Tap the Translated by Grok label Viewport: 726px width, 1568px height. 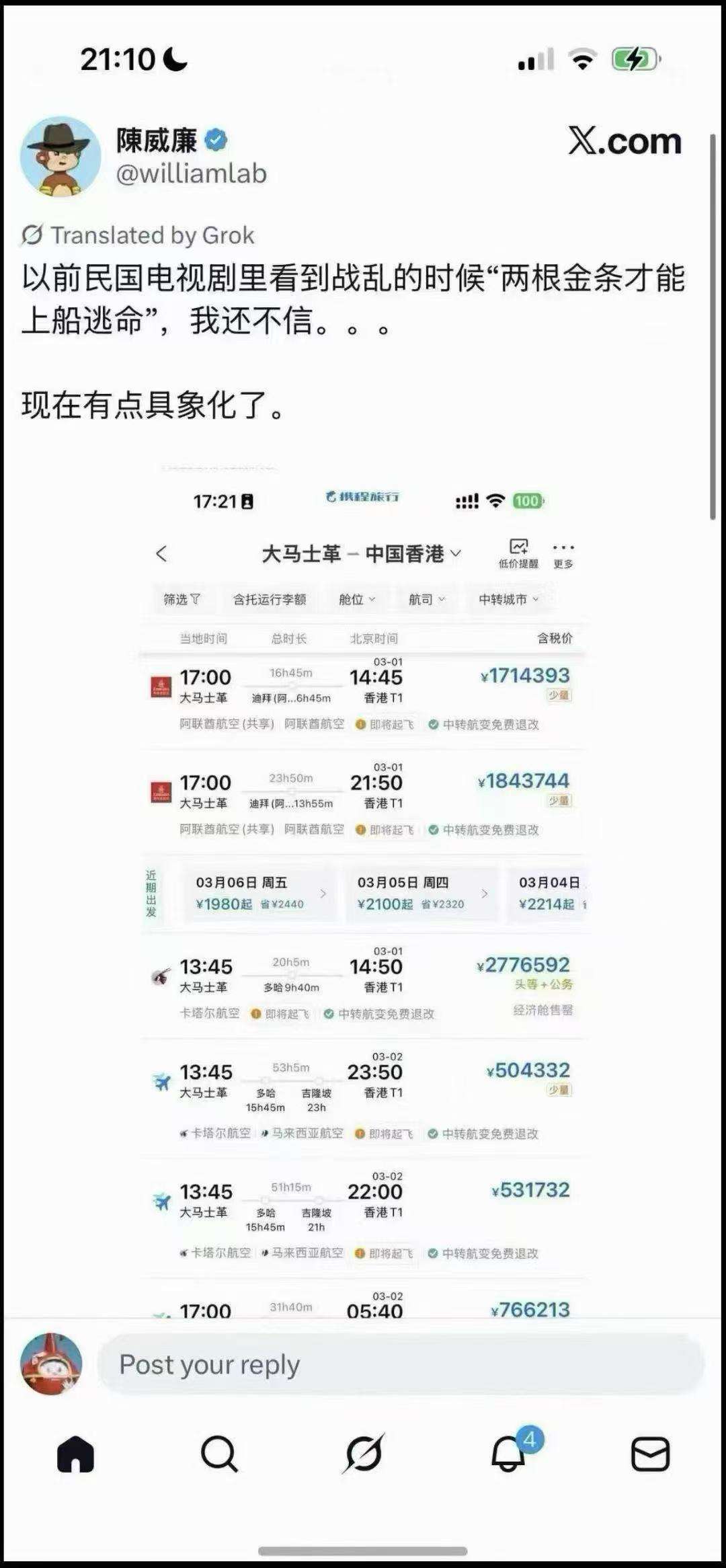(138, 235)
